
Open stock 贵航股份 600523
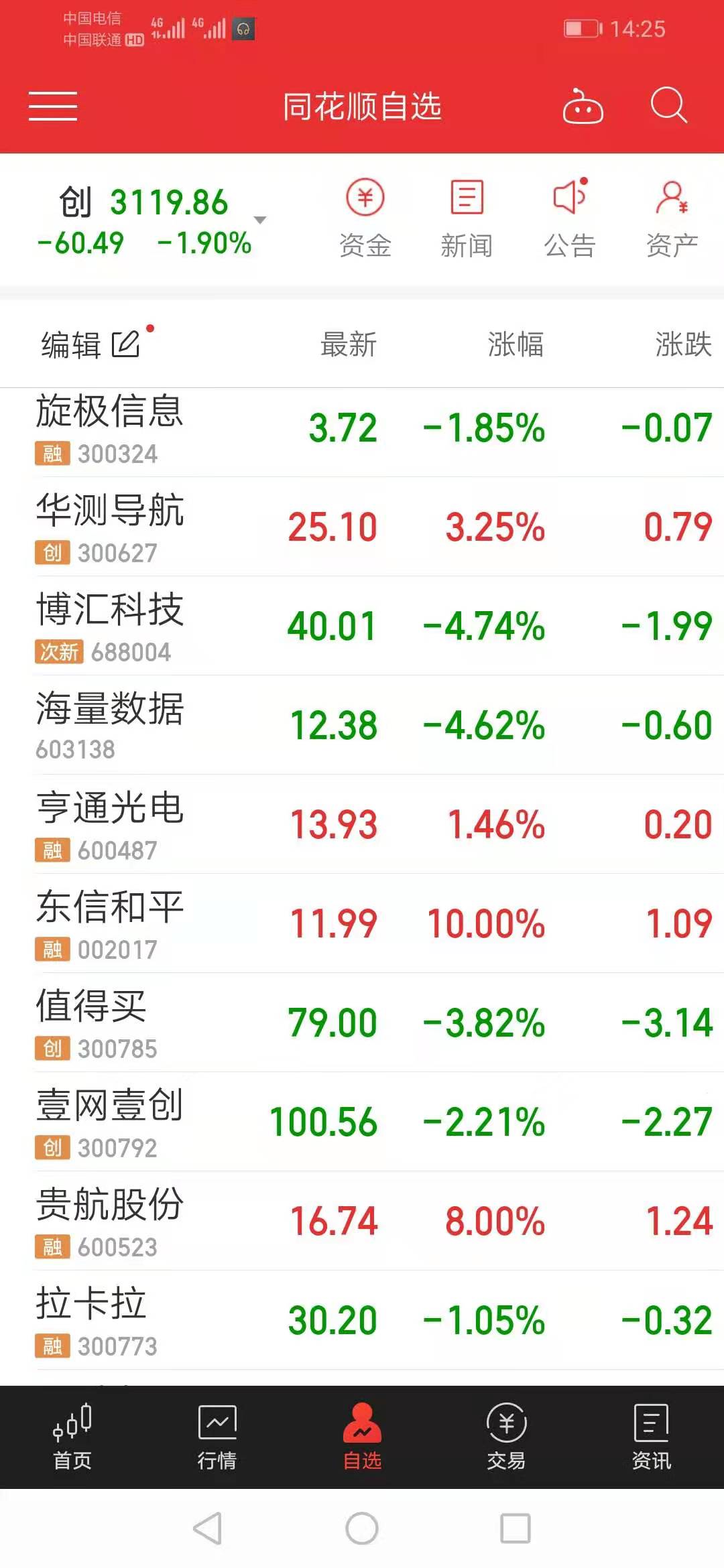click(362, 1221)
